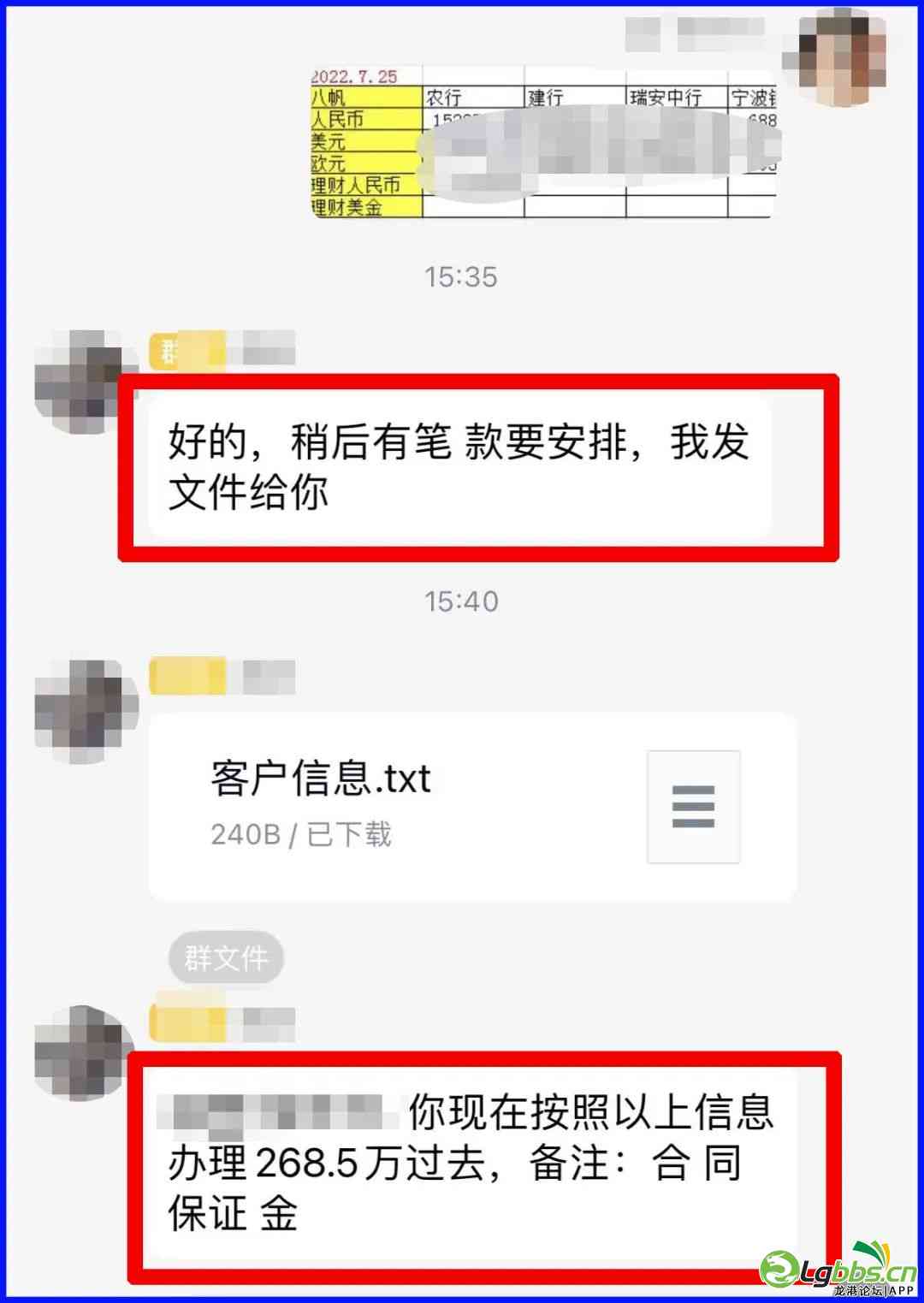Tap the 群文件 label
The image size is (924, 1303).
(226, 957)
